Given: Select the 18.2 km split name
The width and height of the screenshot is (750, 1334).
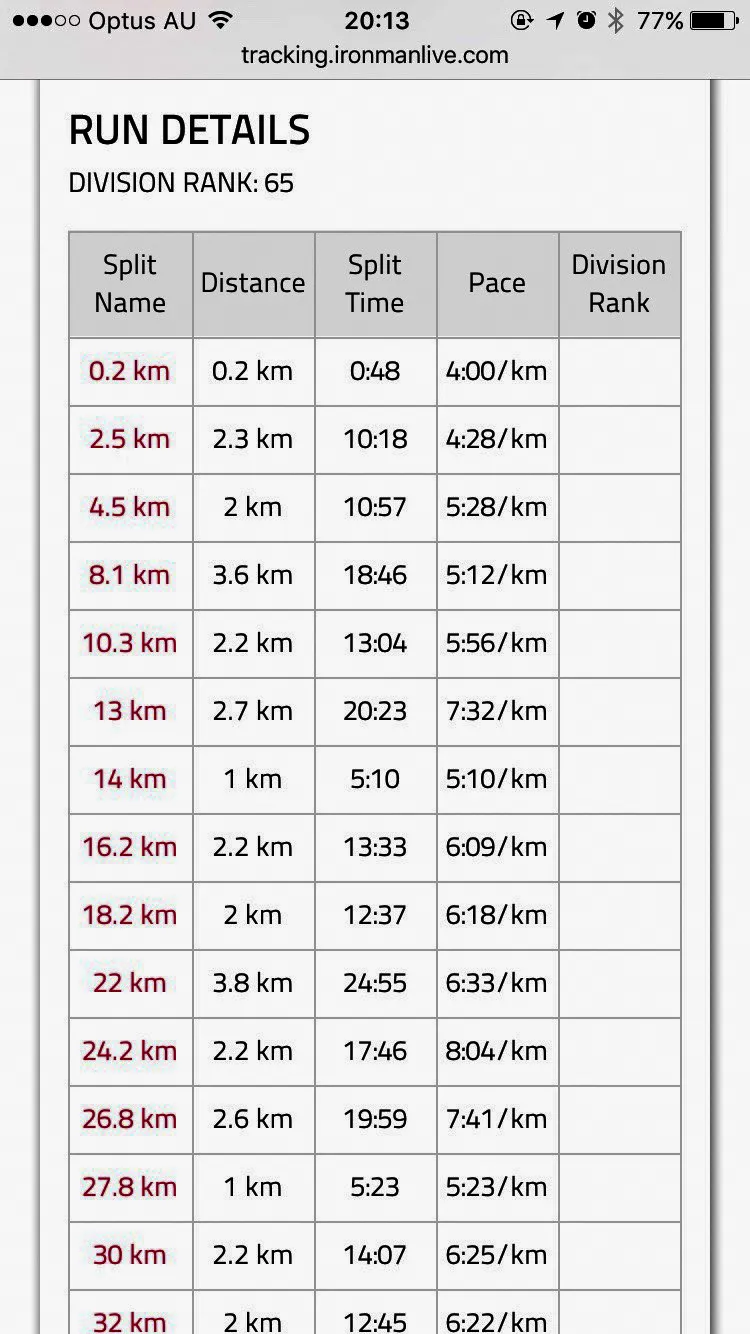Looking at the screenshot, I should [x=130, y=915].
